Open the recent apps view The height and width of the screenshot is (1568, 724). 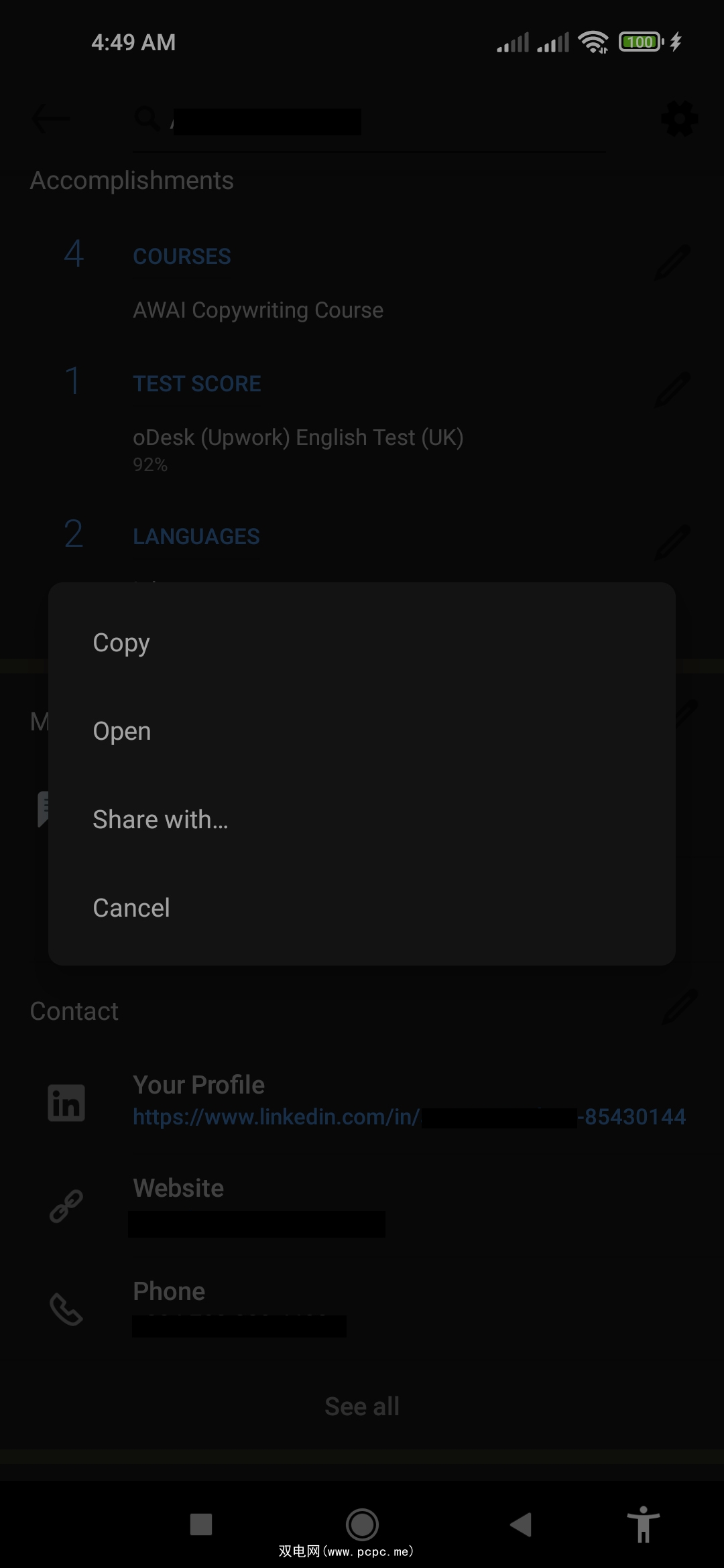coord(201,1524)
